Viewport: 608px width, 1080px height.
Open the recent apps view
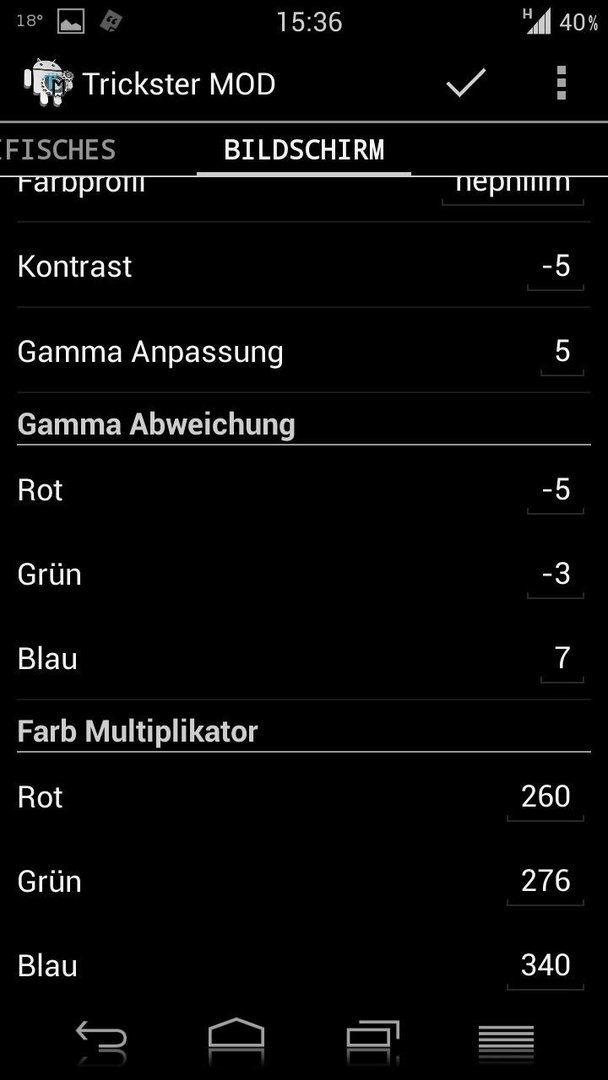coord(373,1036)
